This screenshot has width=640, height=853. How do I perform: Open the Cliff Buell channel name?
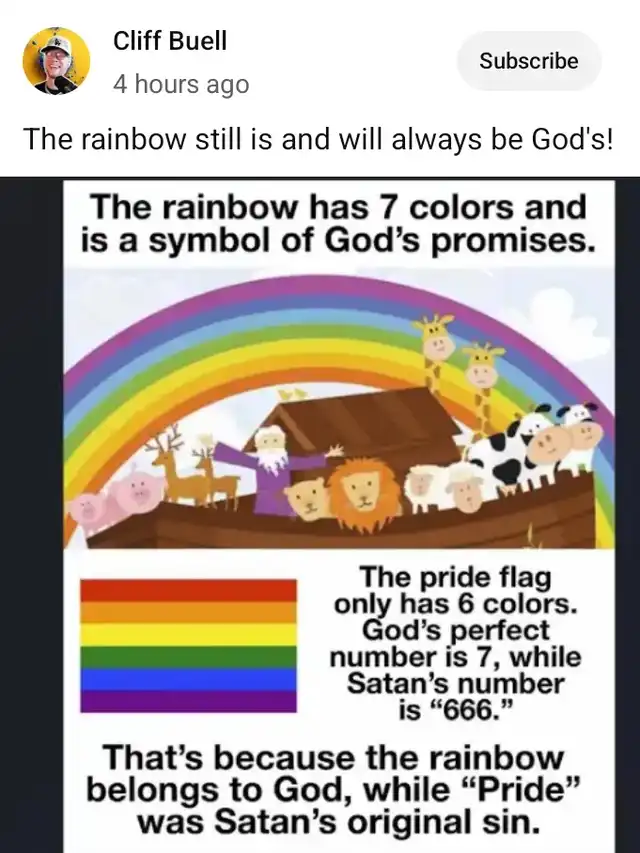[169, 41]
